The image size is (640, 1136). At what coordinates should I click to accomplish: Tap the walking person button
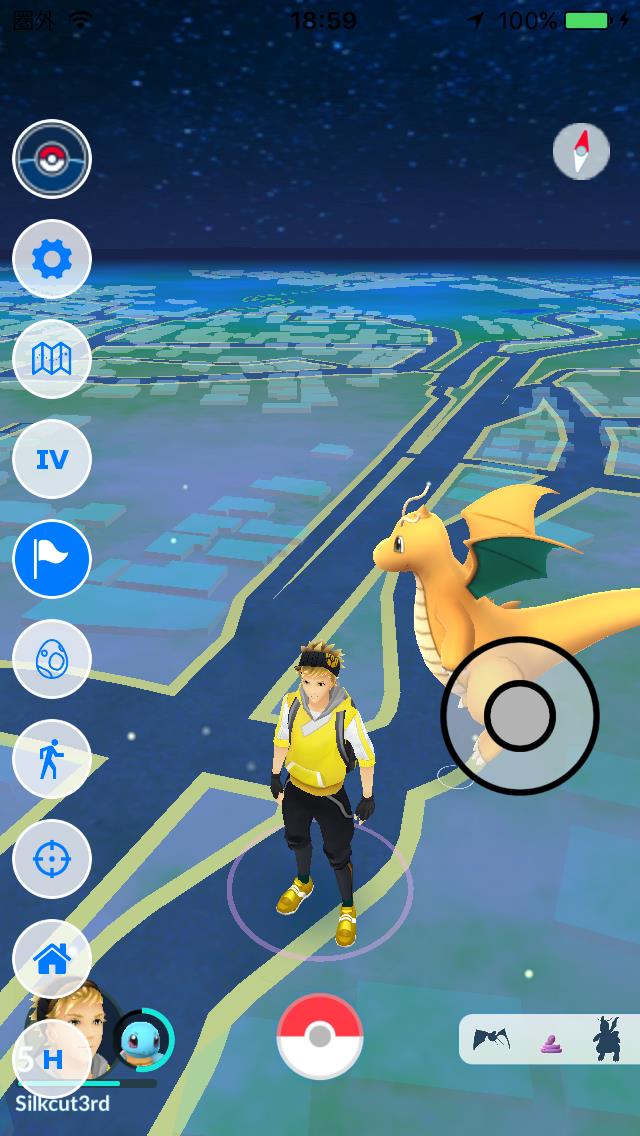(52, 759)
